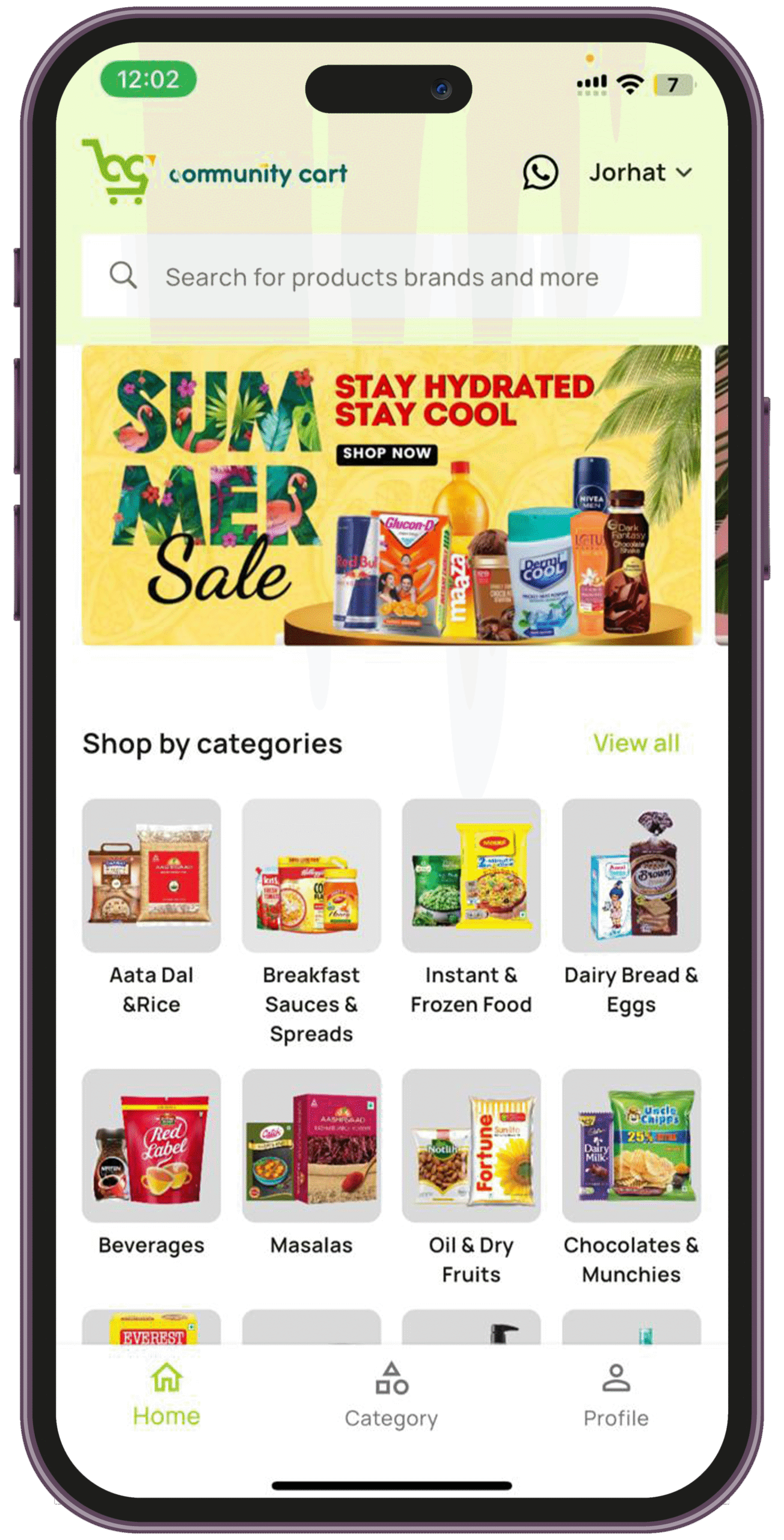
Task: Open the Masalas category
Action: coord(311,1145)
